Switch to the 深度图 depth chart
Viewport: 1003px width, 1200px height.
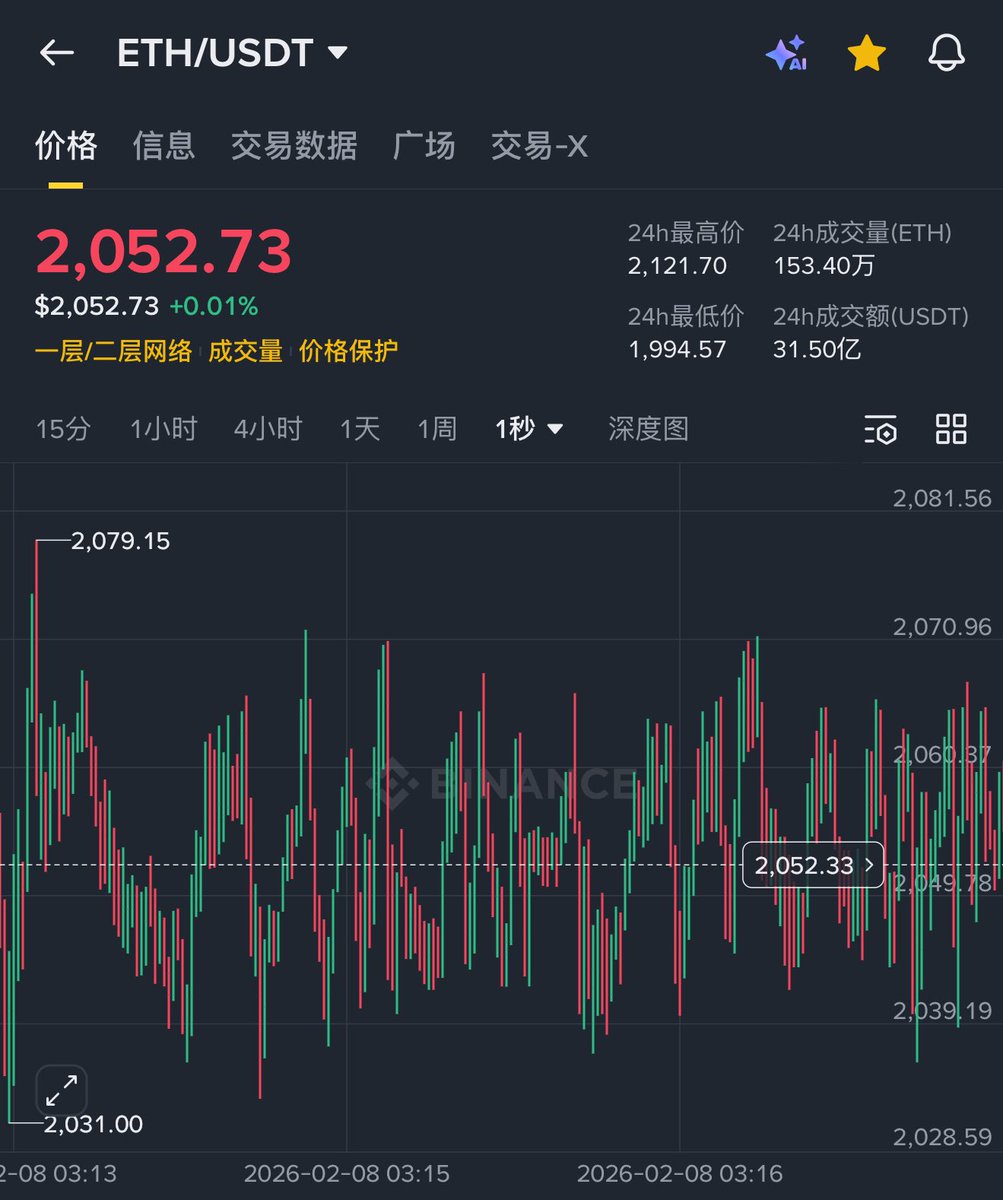coord(648,429)
